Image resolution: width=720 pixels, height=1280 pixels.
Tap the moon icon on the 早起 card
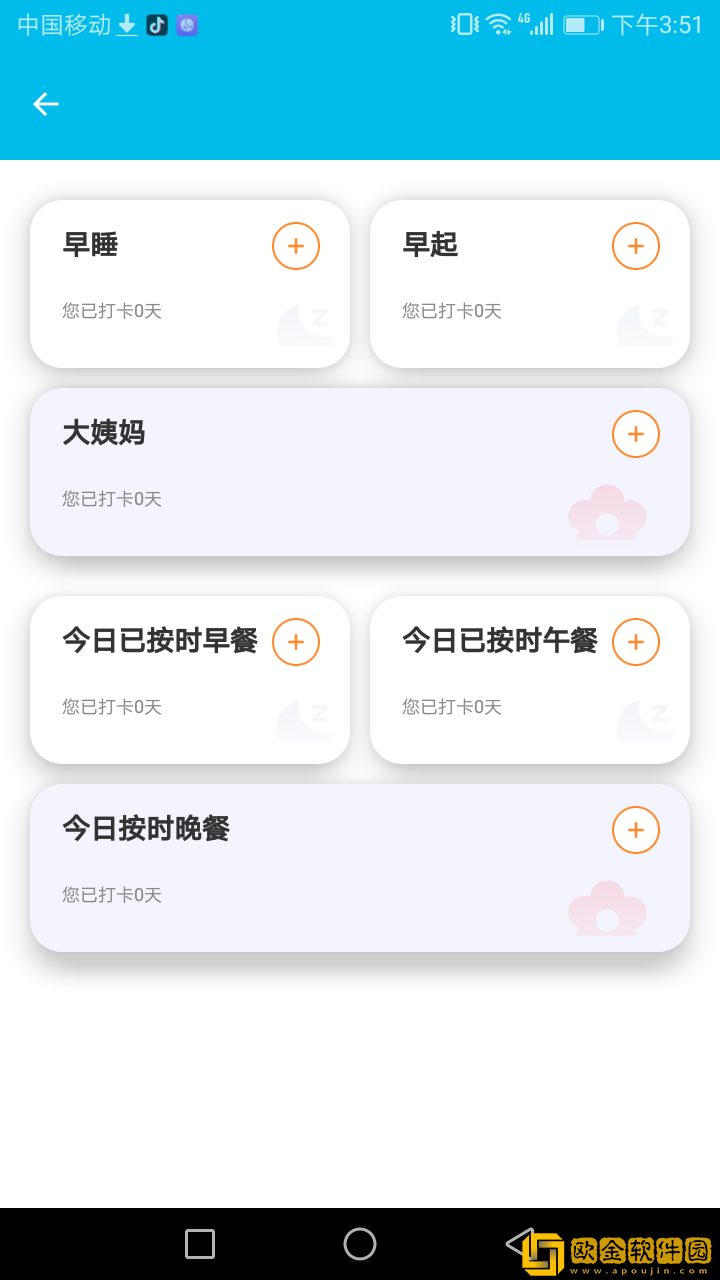[645, 322]
